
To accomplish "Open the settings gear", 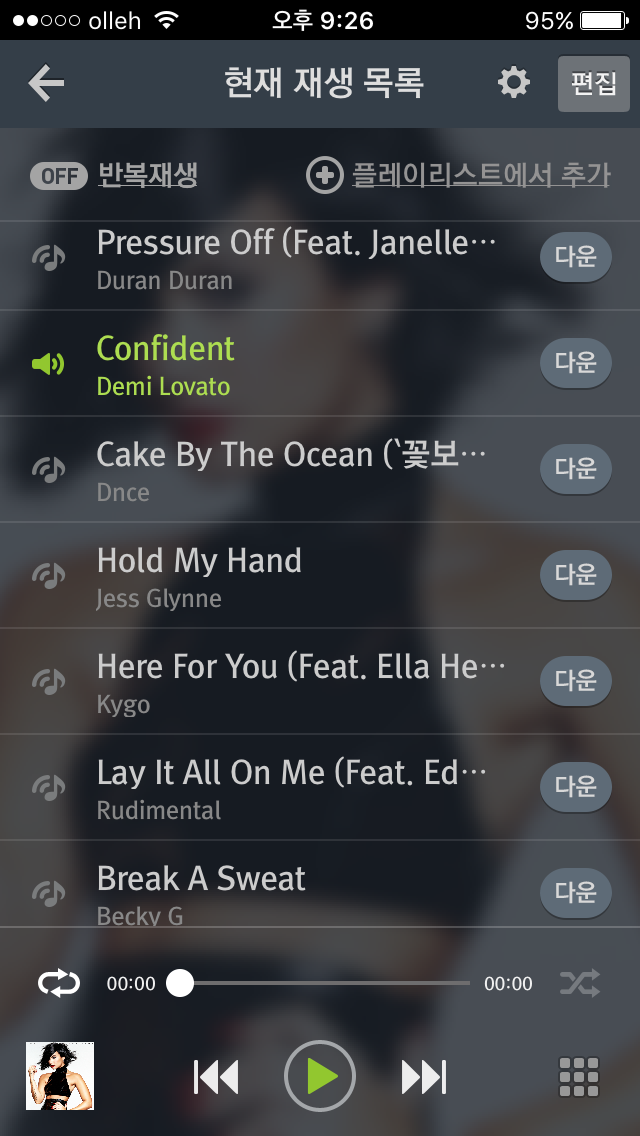I will pos(514,83).
